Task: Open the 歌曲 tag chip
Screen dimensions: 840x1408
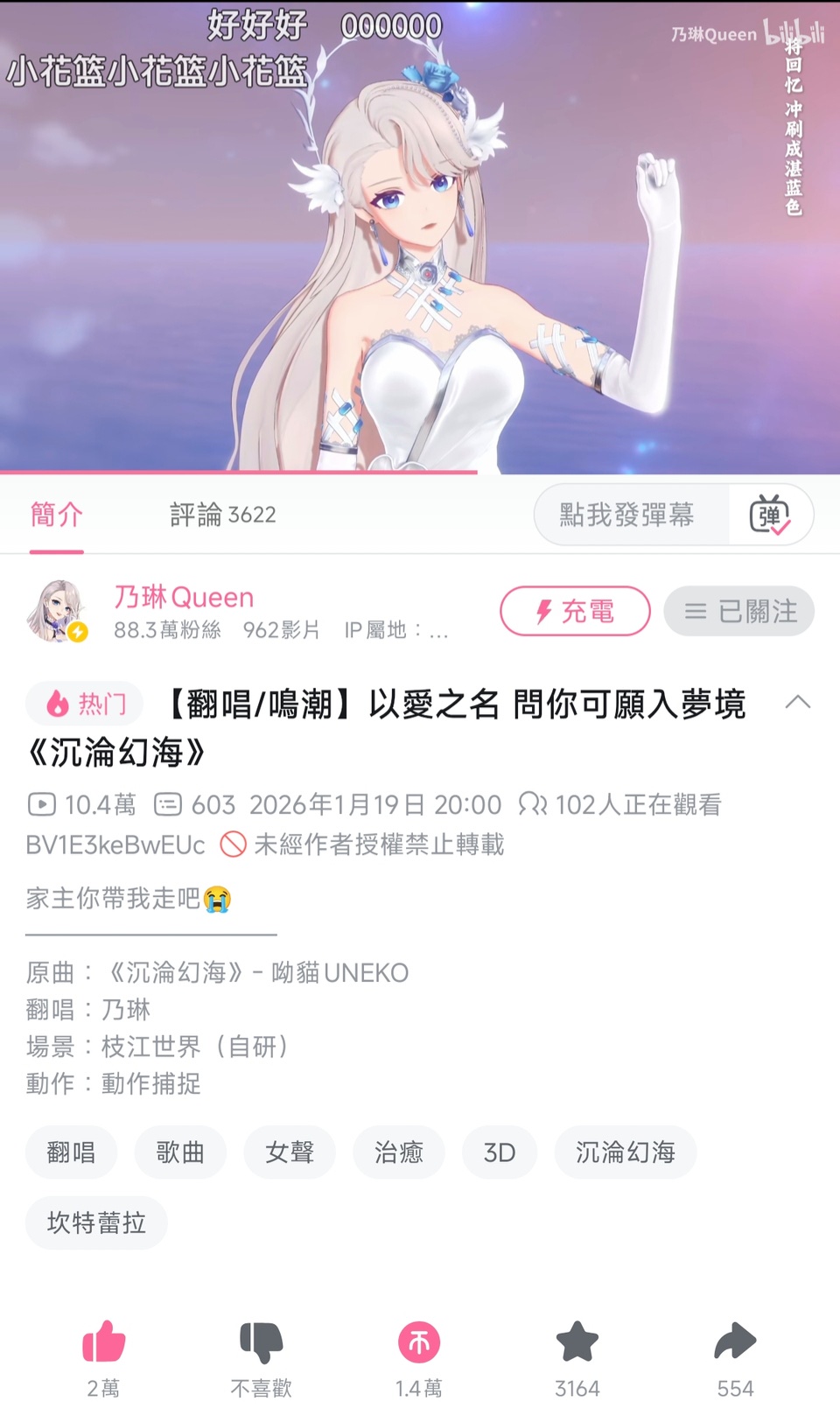Action: (180, 1152)
